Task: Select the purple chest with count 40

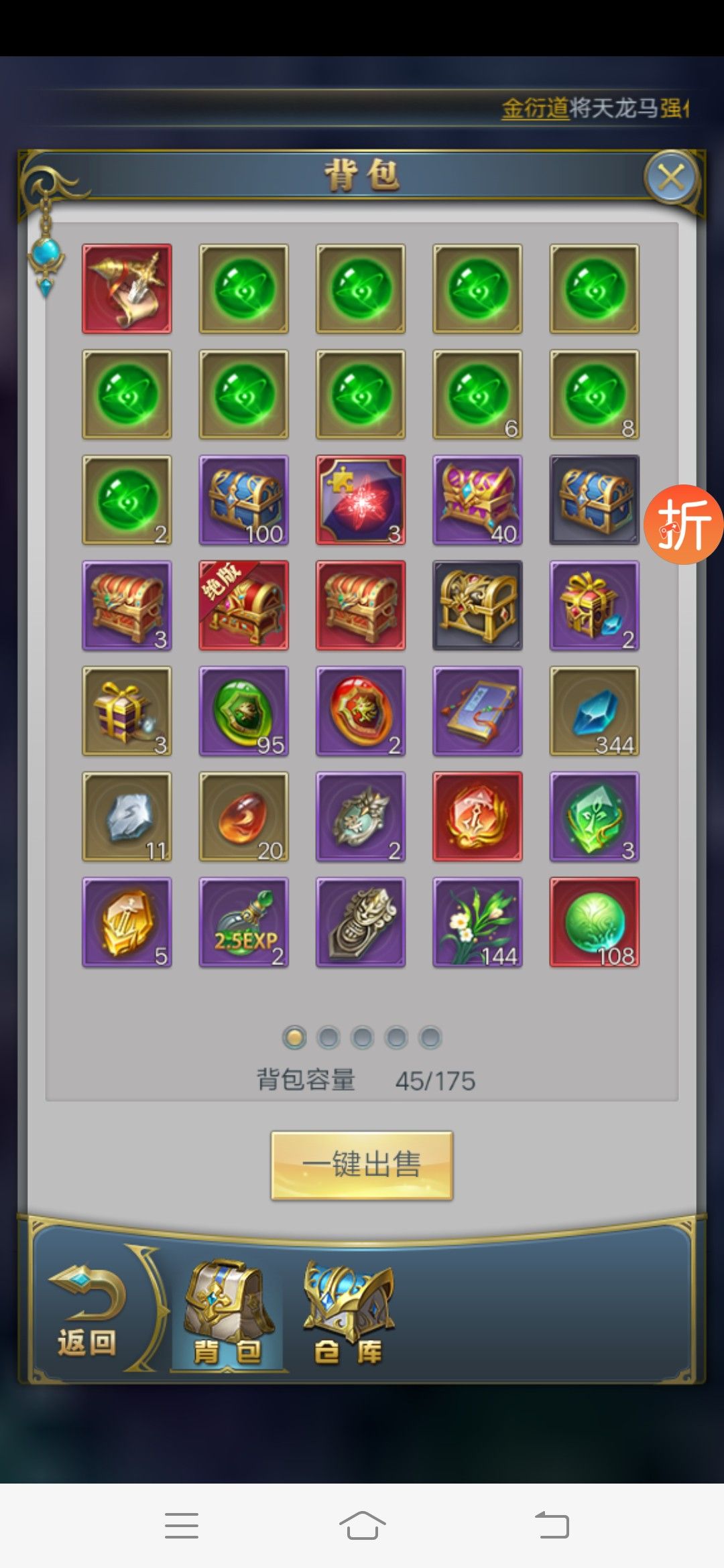Action: click(x=477, y=500)
